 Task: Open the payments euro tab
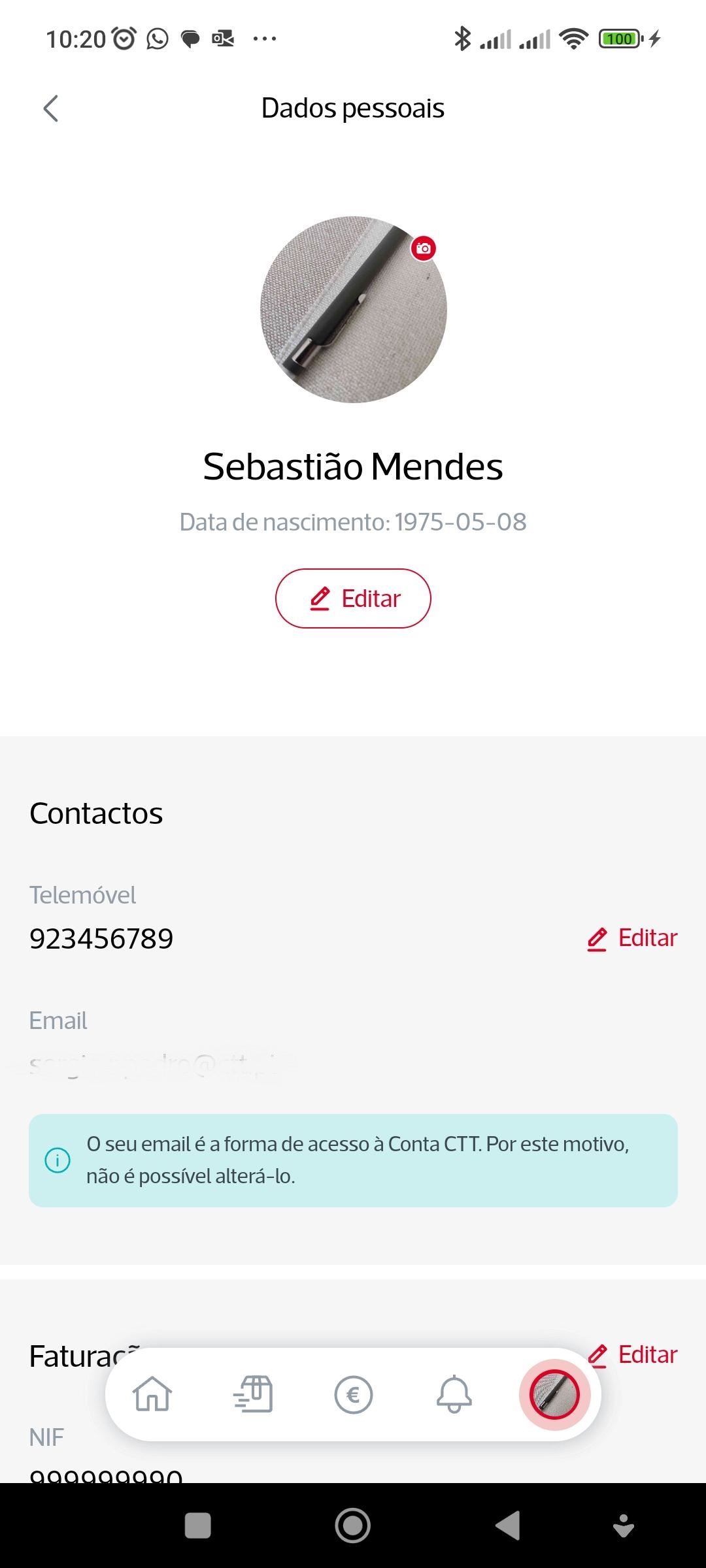click(352, 1395)
